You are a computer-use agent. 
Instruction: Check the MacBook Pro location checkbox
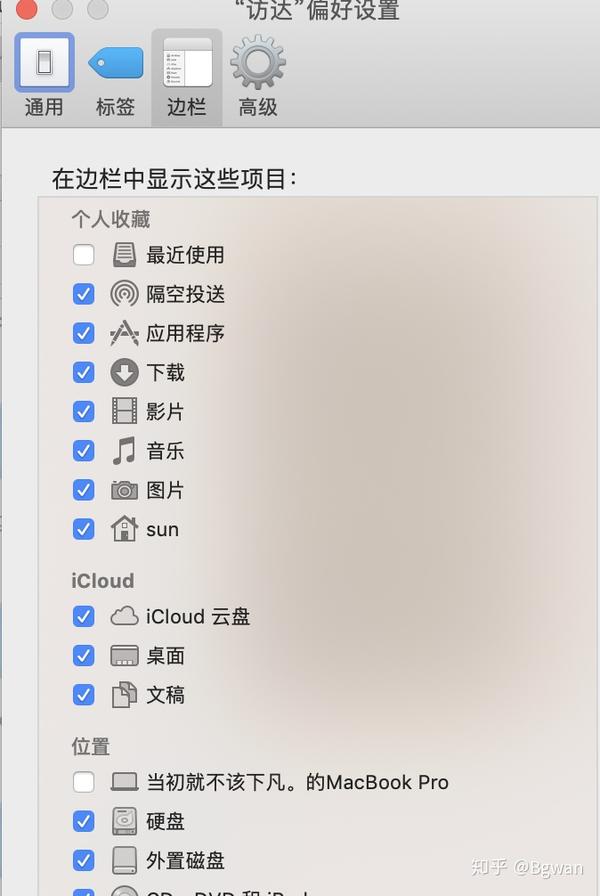click(x=84, y=782)
